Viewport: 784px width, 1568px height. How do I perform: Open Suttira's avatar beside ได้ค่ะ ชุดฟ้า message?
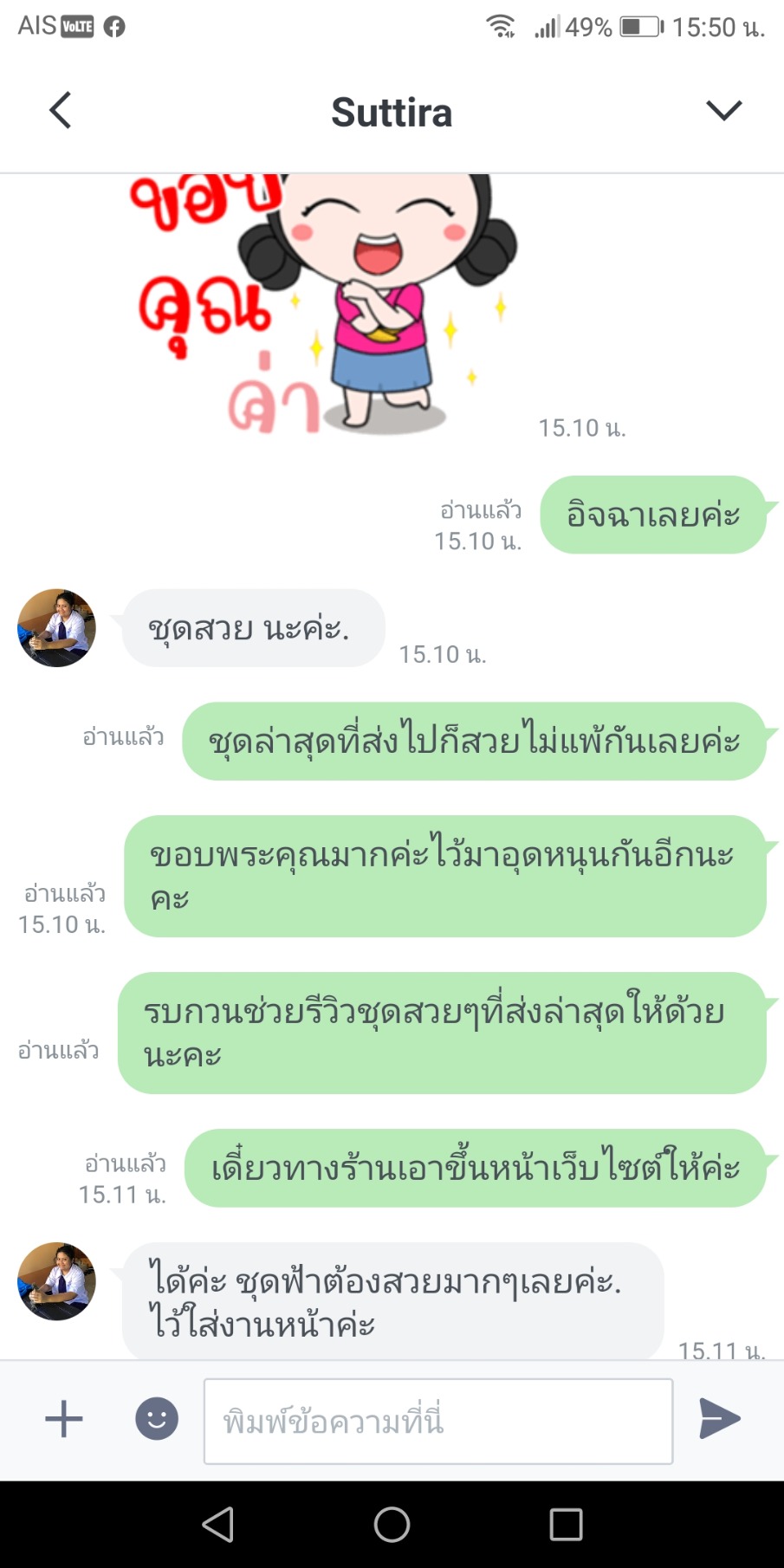[x=56, y=1281]
